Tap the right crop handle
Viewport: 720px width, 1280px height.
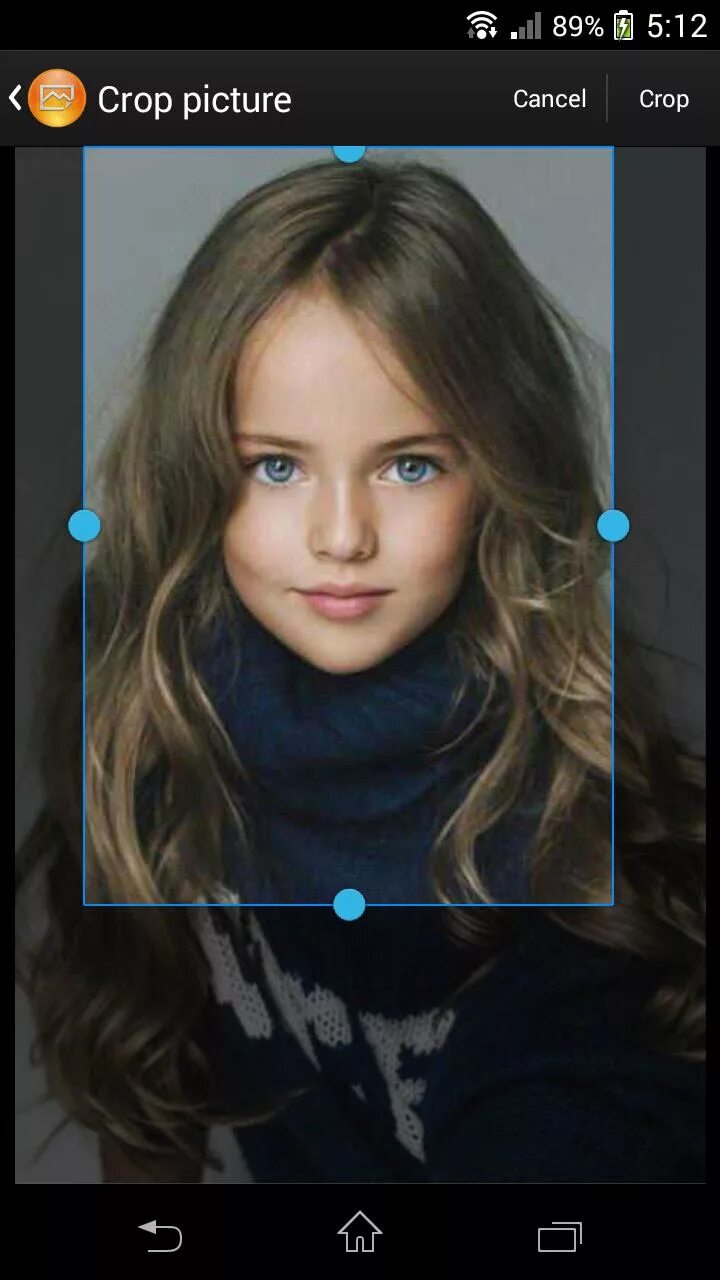click(x=613, y=525)
